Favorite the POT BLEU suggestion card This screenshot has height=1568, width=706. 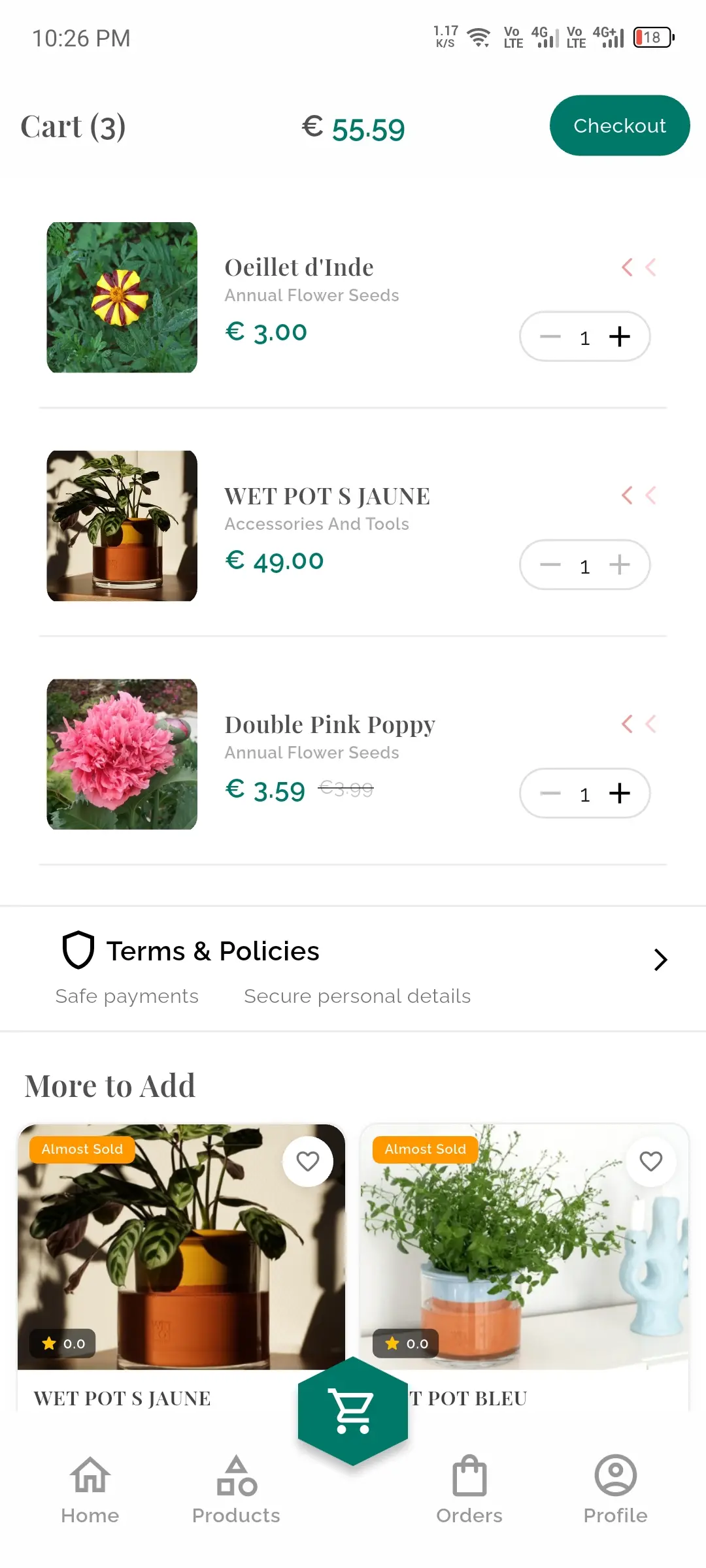(650, 1161)
